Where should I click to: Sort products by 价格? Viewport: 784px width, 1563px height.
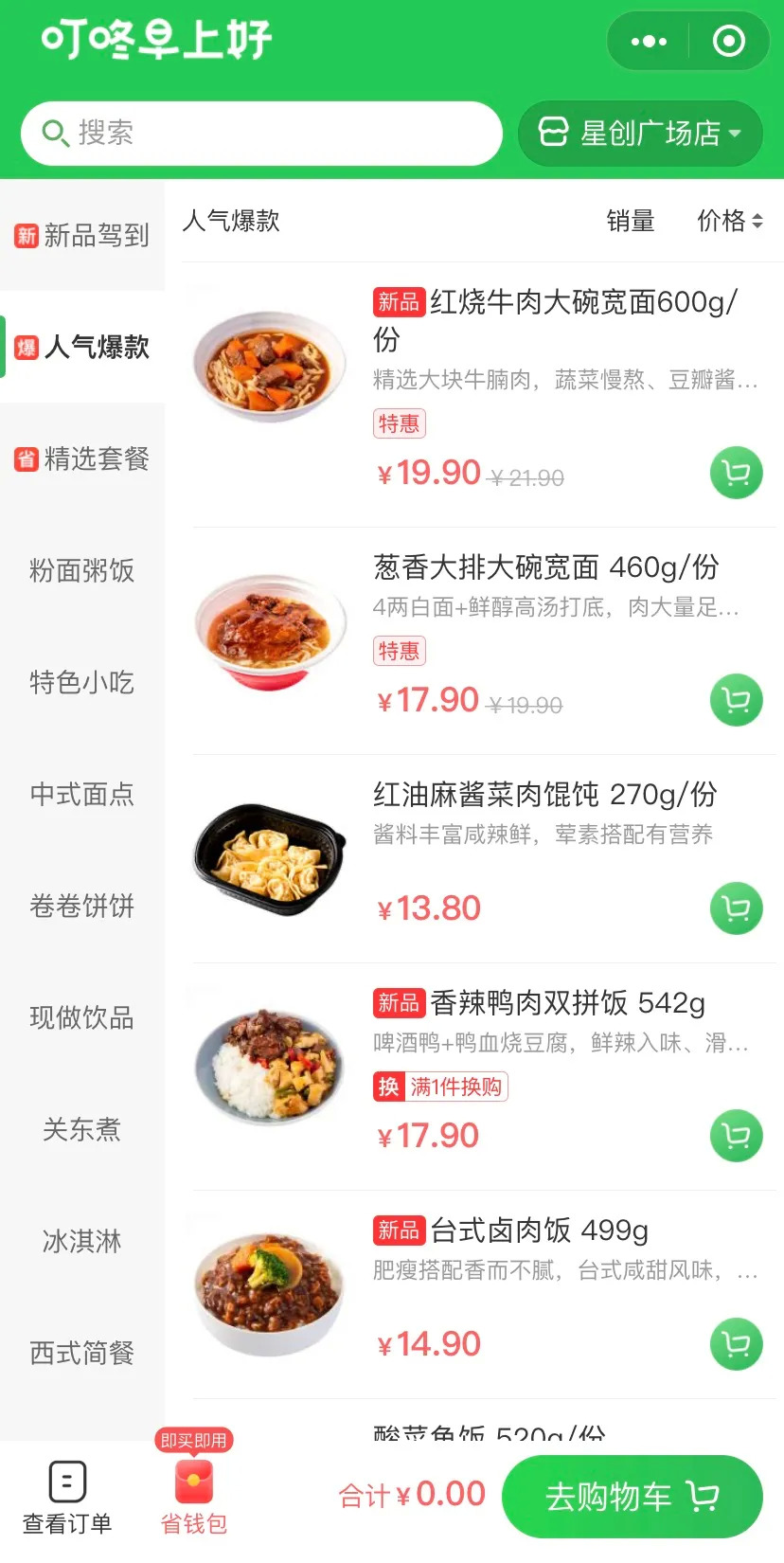pos(729,221)
